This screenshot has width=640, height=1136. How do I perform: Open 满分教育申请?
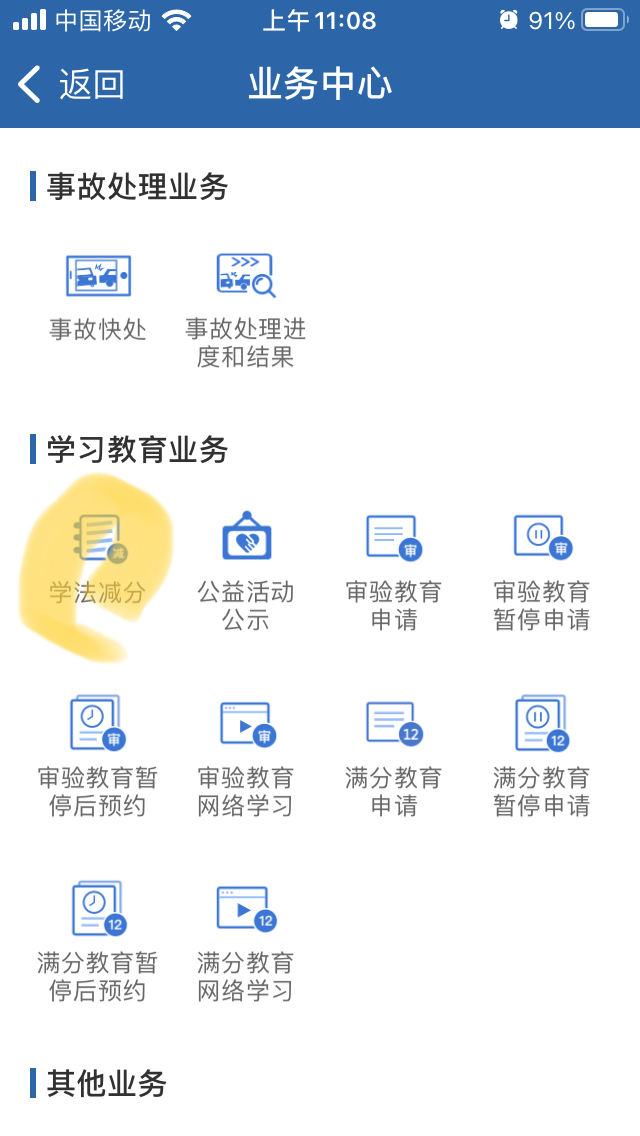coord(394,759)
